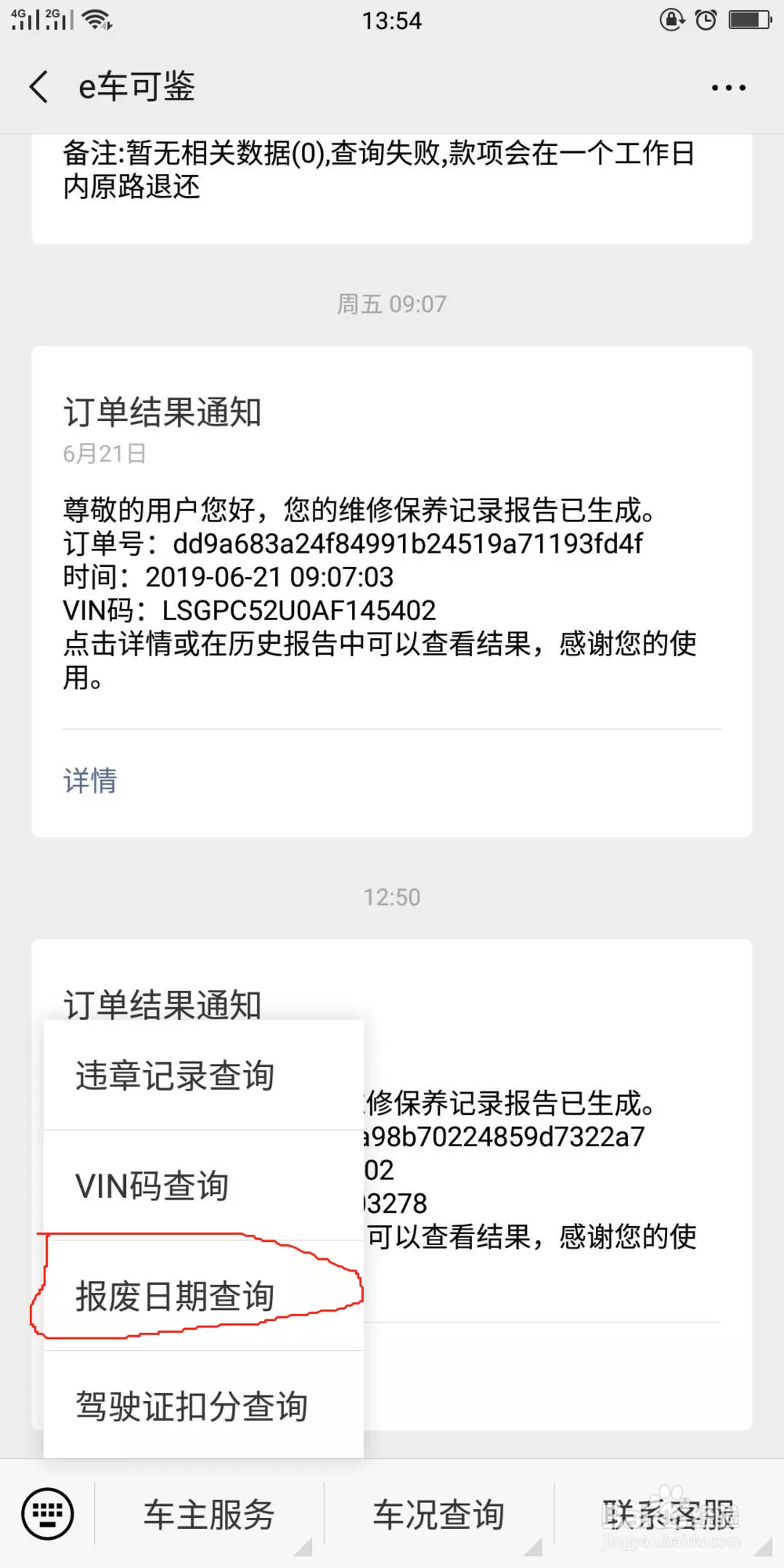Open 驾驶证扣分查询 option
The image size is (784, 1568).
pos(191,1406)
